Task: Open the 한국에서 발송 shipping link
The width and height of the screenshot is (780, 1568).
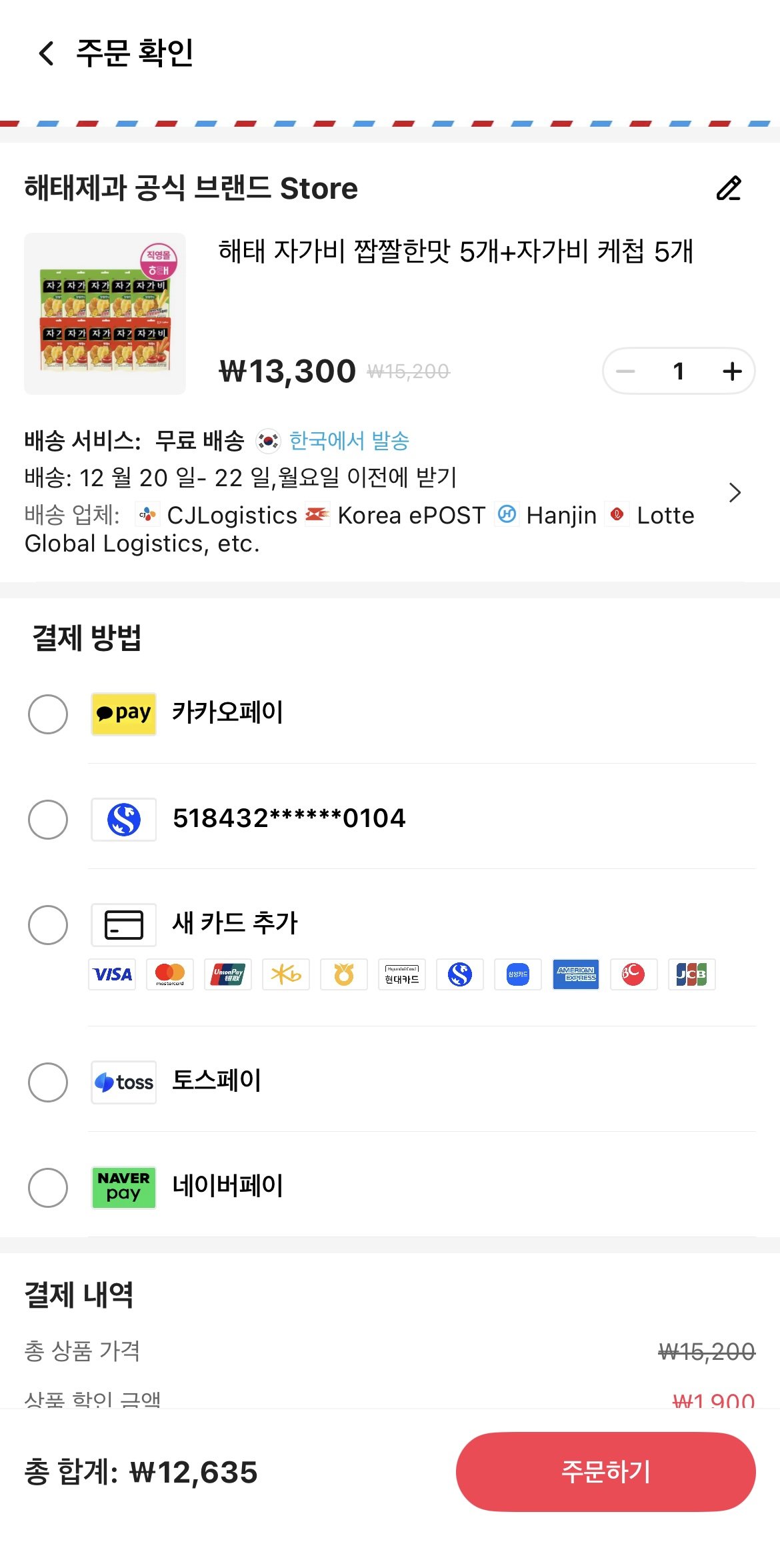Action: pyautogui.click(x=349, y=441)
